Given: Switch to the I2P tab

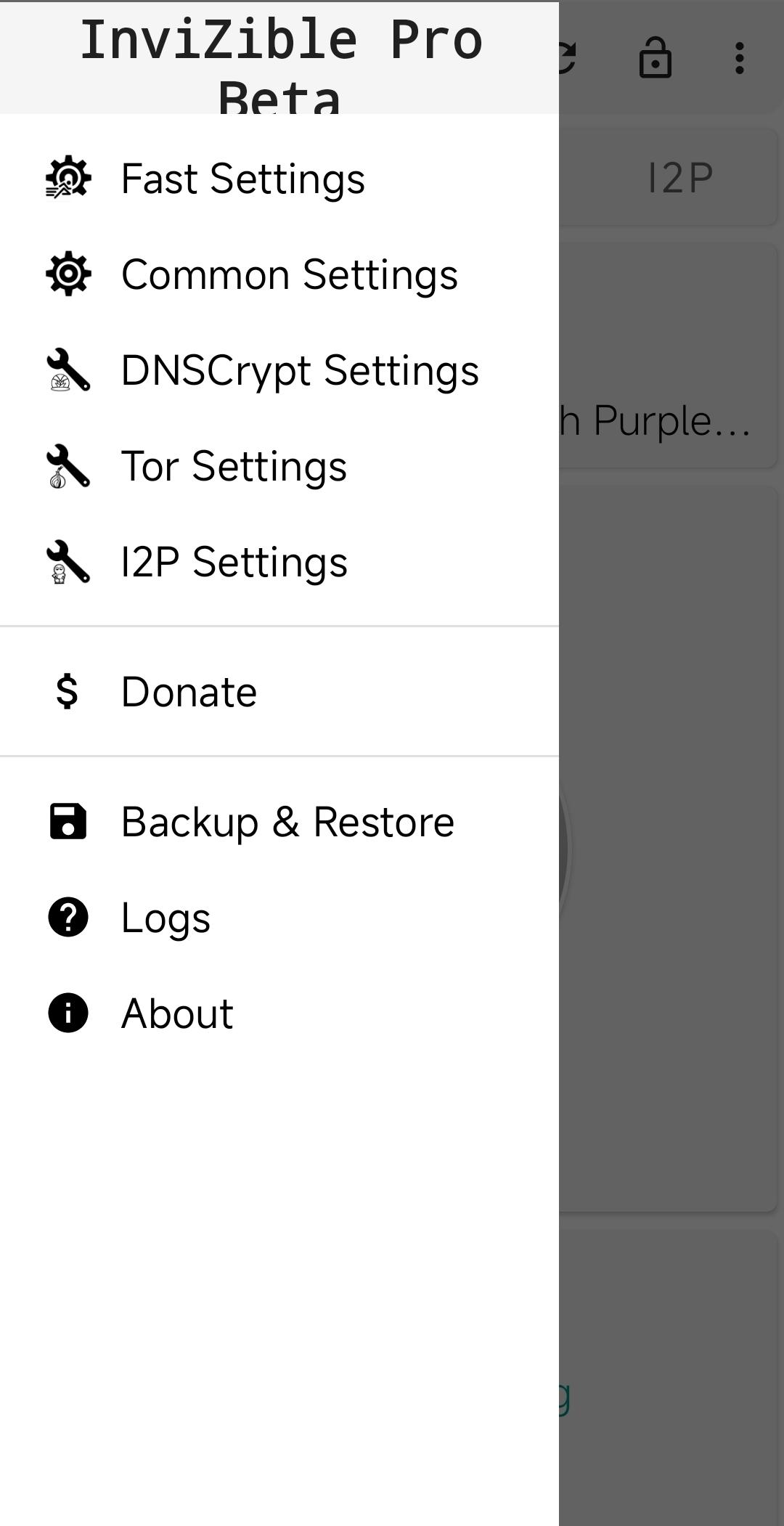Looking at the screenshot, I should (x=680, y=178).
